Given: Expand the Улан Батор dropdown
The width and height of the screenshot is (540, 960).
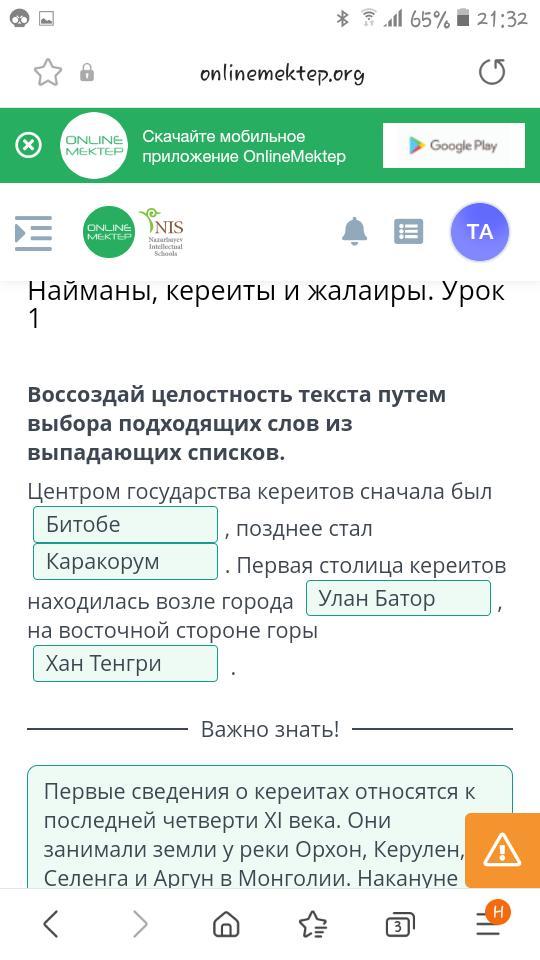Looking at the screenshot, I should (x=399, y=598).
